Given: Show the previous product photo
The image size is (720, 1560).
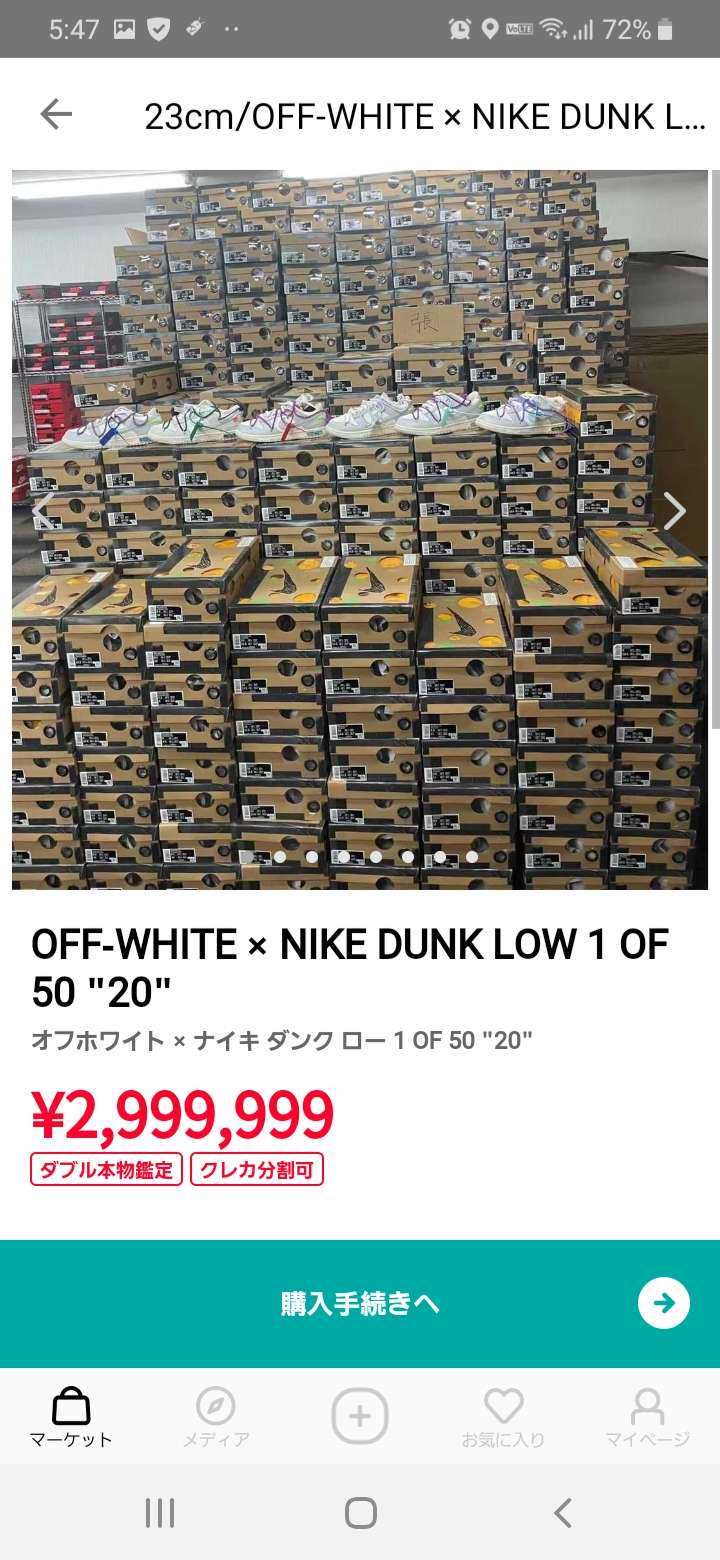Looking at the screenshot, I should pos(42,511).
